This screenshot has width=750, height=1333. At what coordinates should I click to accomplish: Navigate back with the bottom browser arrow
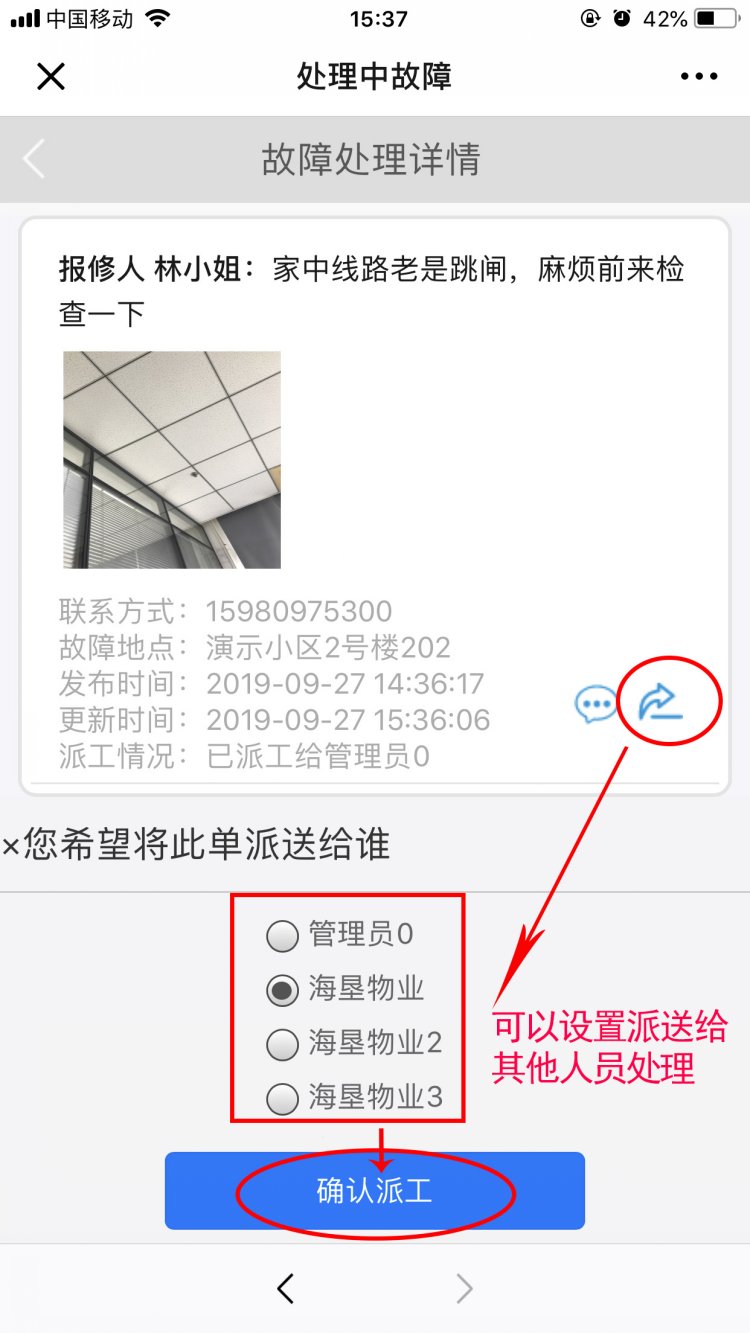click(x=286, y=1289)
